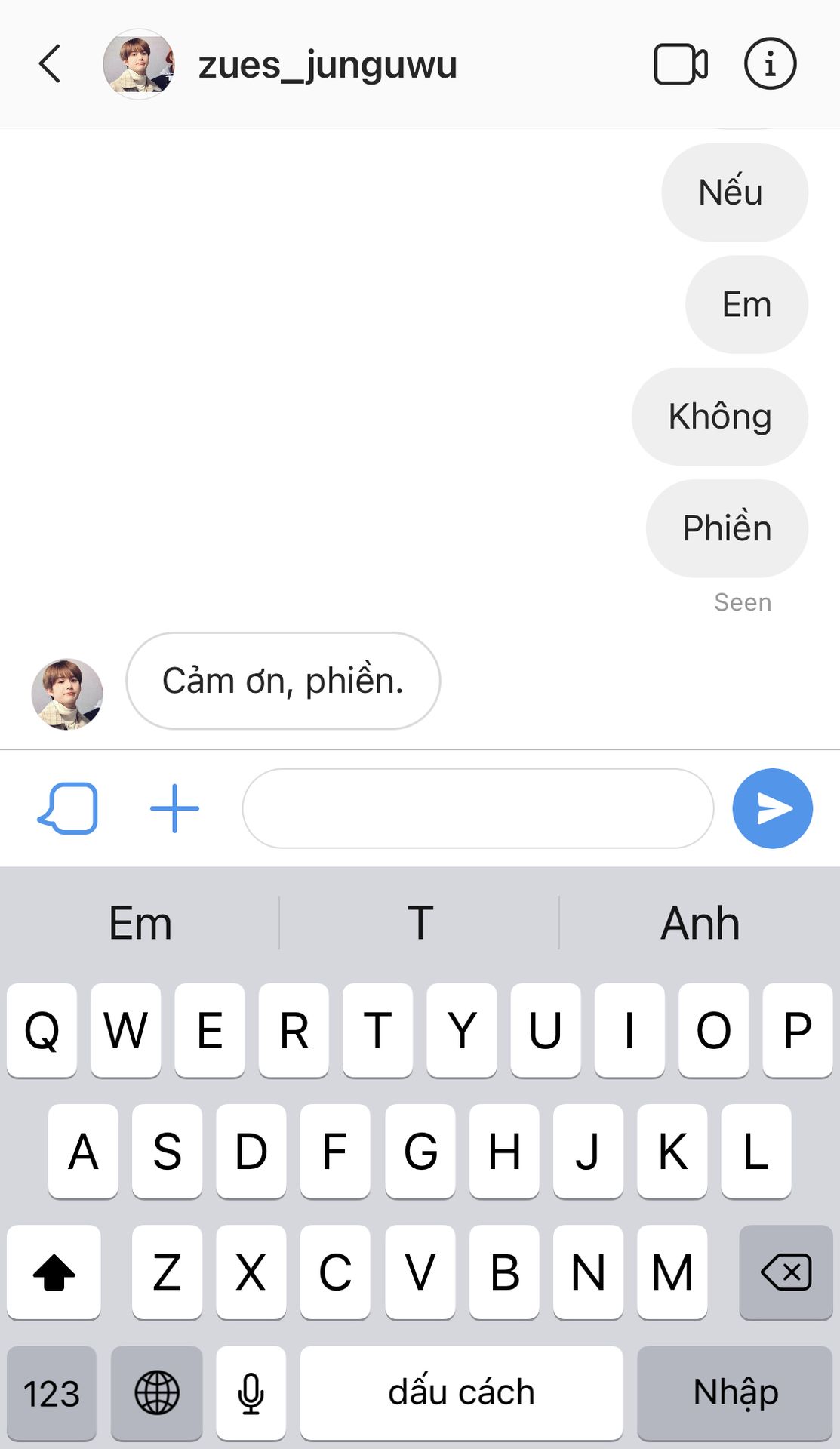This screenshot has width=840, height=1449.
Task: Tap the backspace key
Action: (x=786, y=1272)
